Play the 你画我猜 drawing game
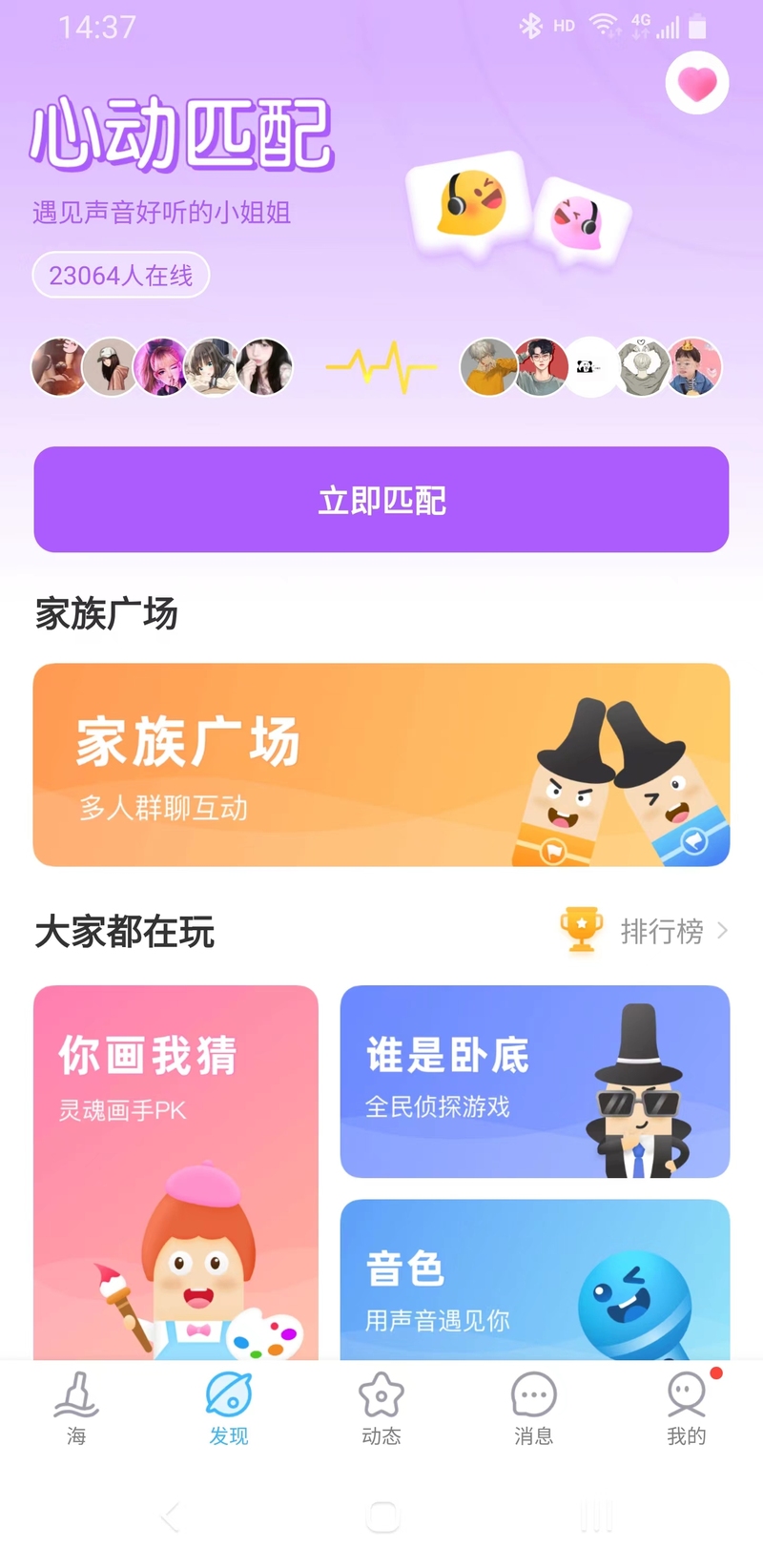Image resolution: width=763 pixels, height=1568 pixels. [175, 1171]
